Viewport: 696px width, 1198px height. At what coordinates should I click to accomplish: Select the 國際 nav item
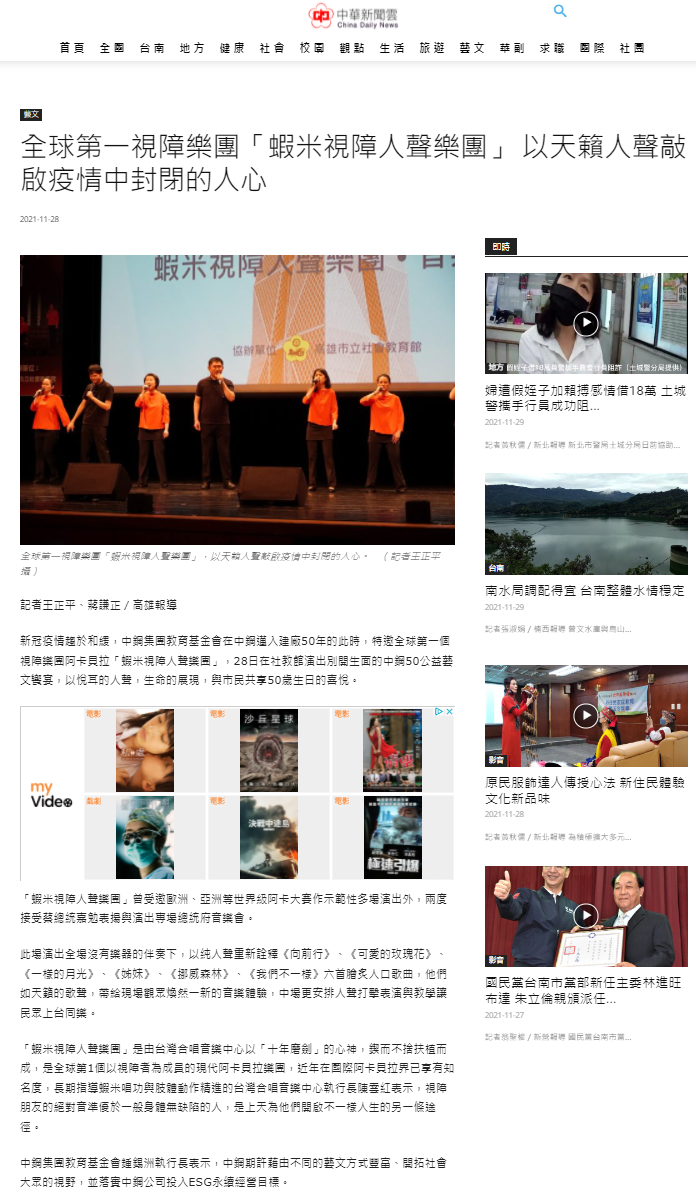[592, 48]
